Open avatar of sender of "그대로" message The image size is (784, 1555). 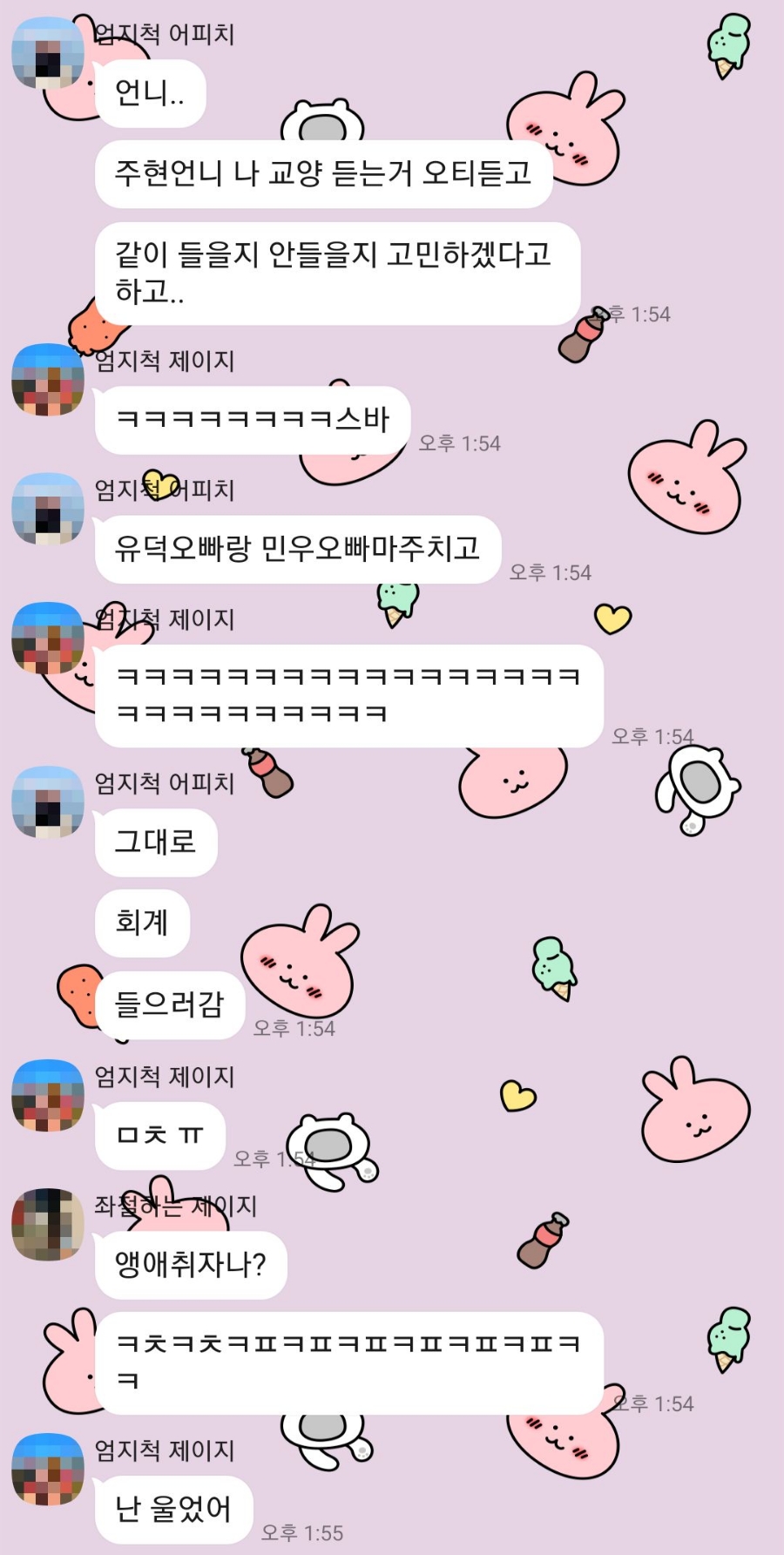48,802
